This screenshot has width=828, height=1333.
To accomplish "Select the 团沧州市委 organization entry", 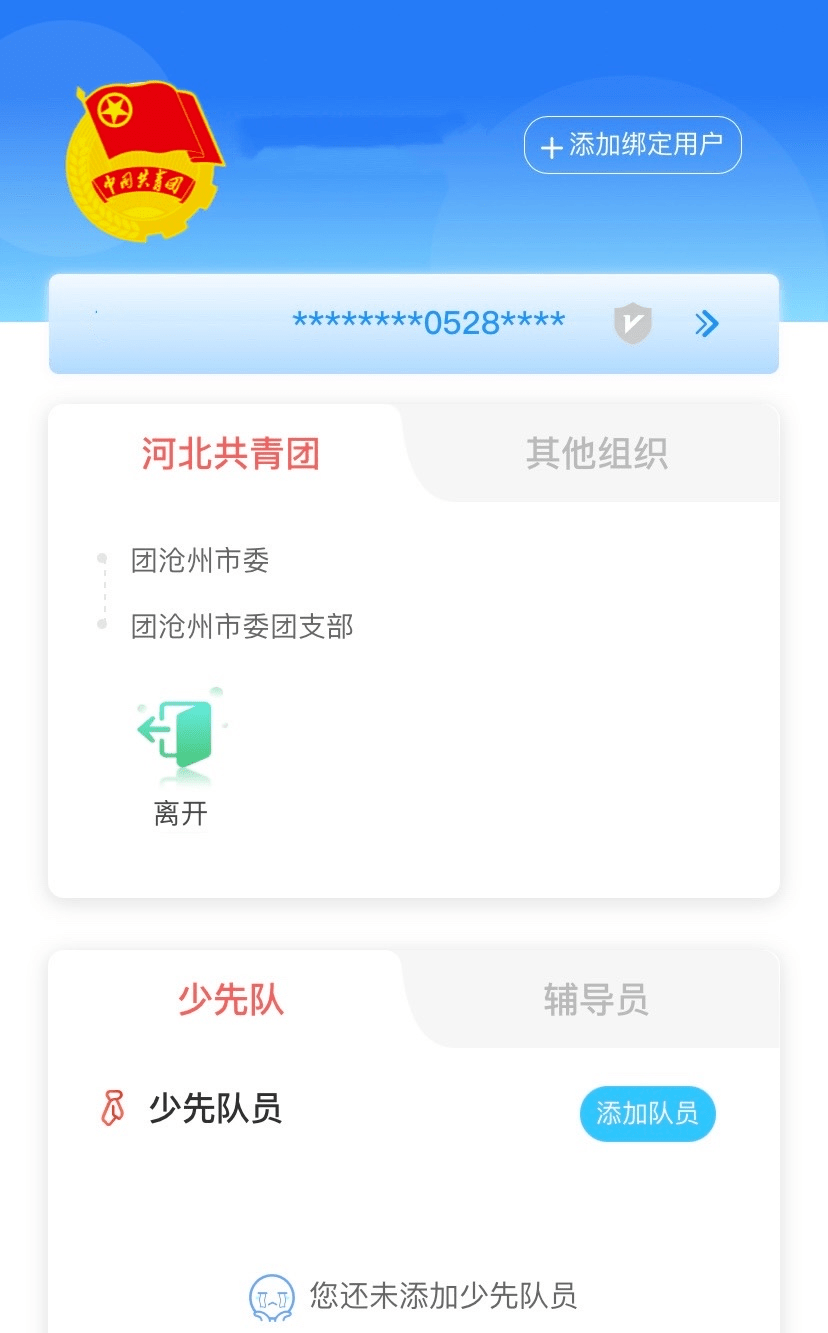I will tap(199, 560).
